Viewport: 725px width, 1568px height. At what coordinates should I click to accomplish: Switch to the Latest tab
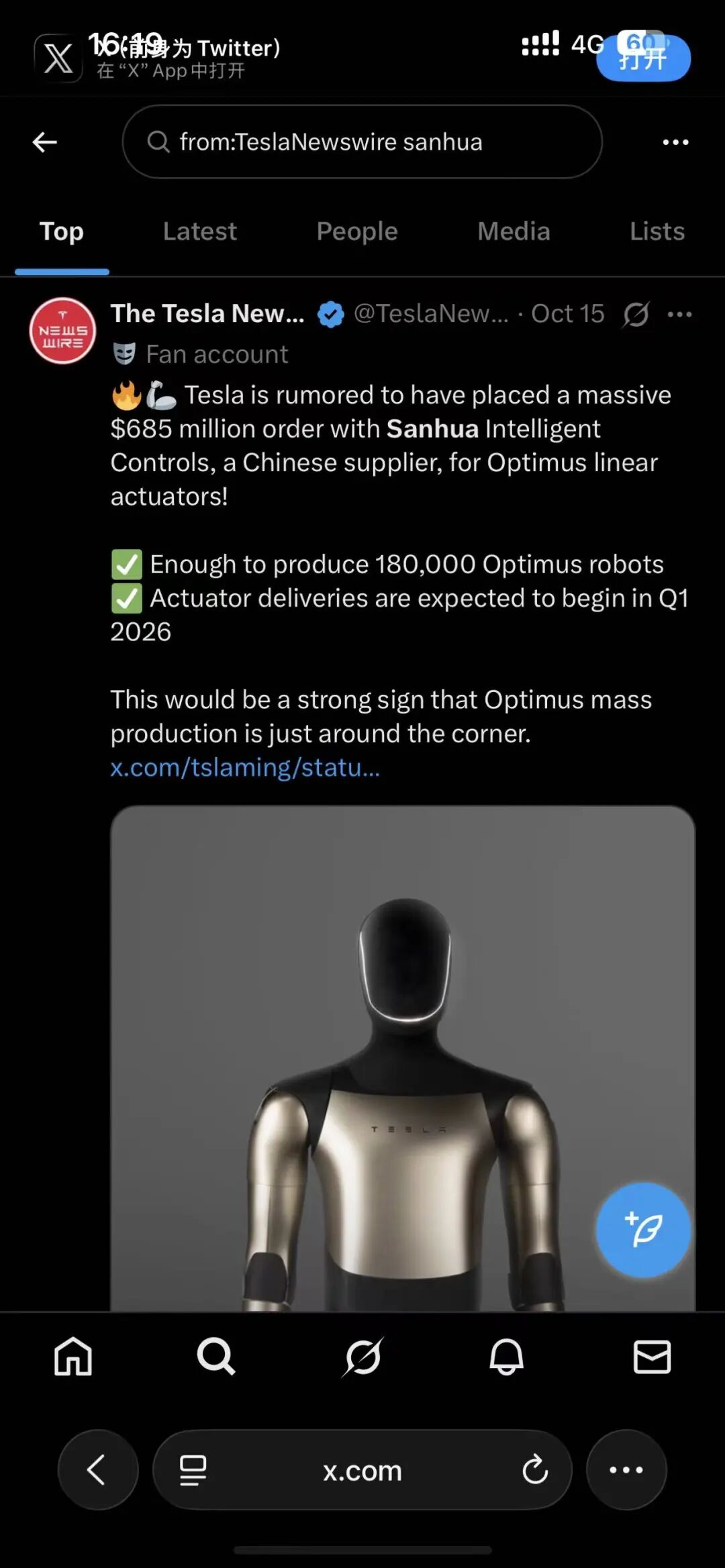(x=199, y=232)
